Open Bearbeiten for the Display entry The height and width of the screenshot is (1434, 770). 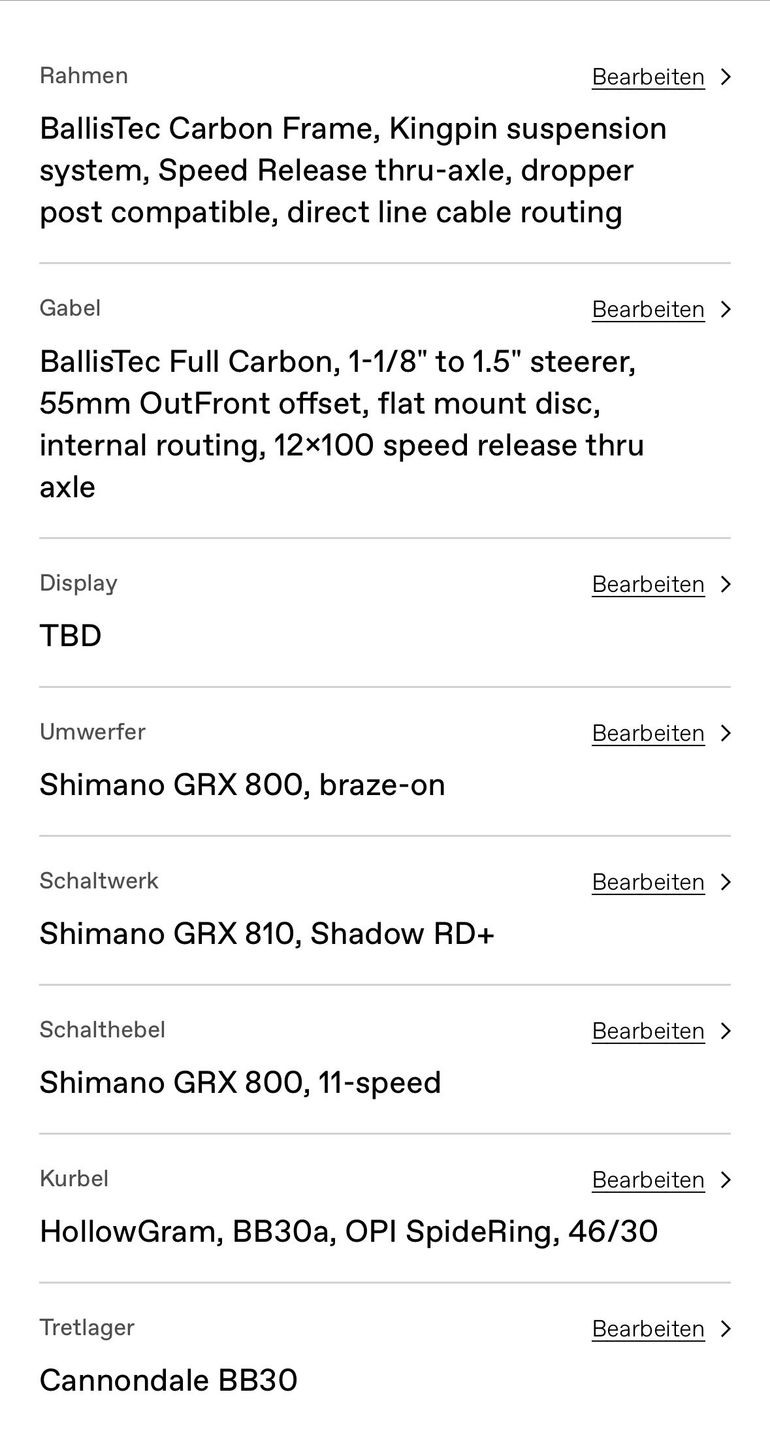tap(648, 585)
